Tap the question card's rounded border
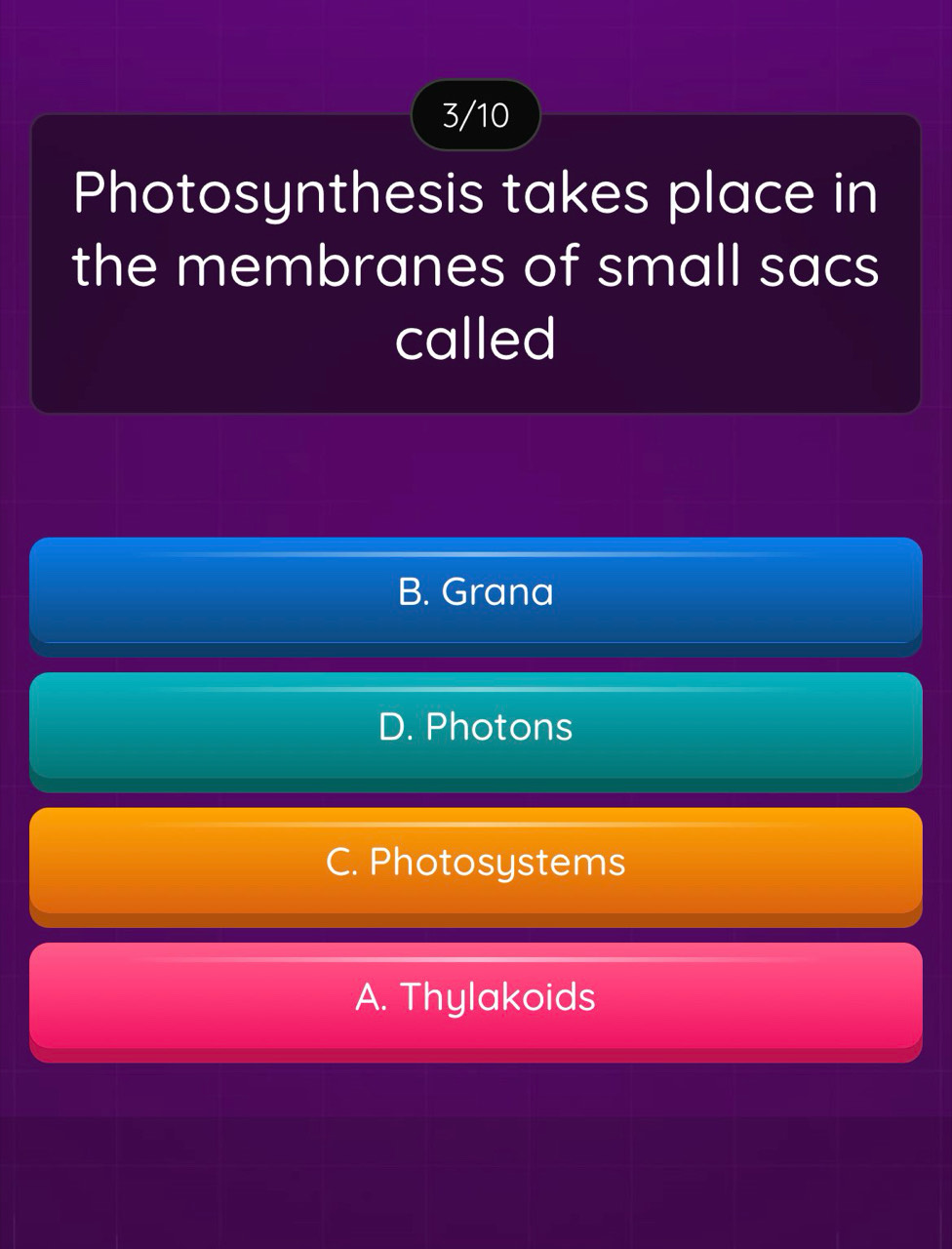The height and width of the screenshot is (1249, 952). pyautogui.click(x=476, y=412)
